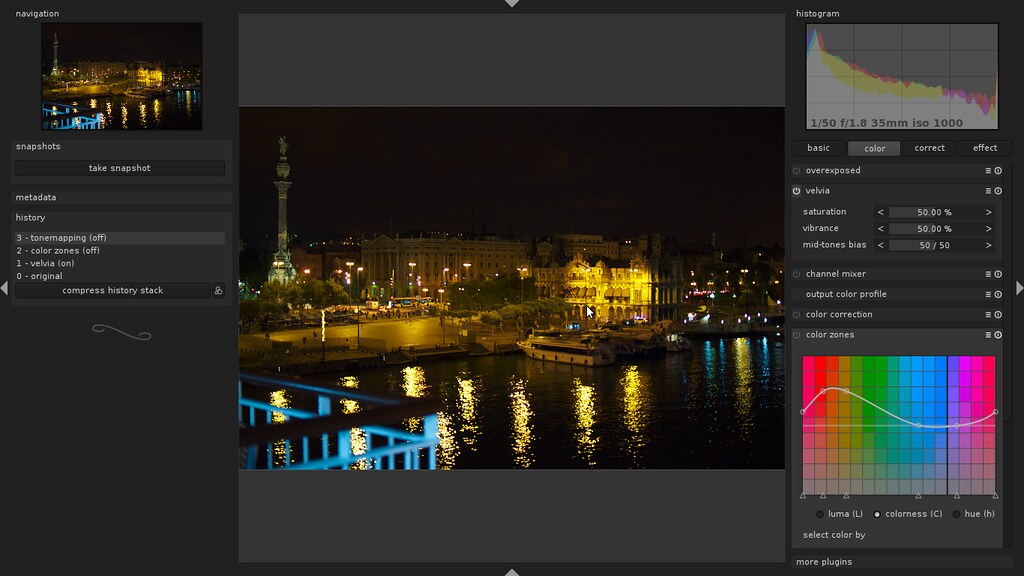This screenshot has width=1024, height=576.
Task: Revert to history item 0 - original
Action: click(39, 276)
